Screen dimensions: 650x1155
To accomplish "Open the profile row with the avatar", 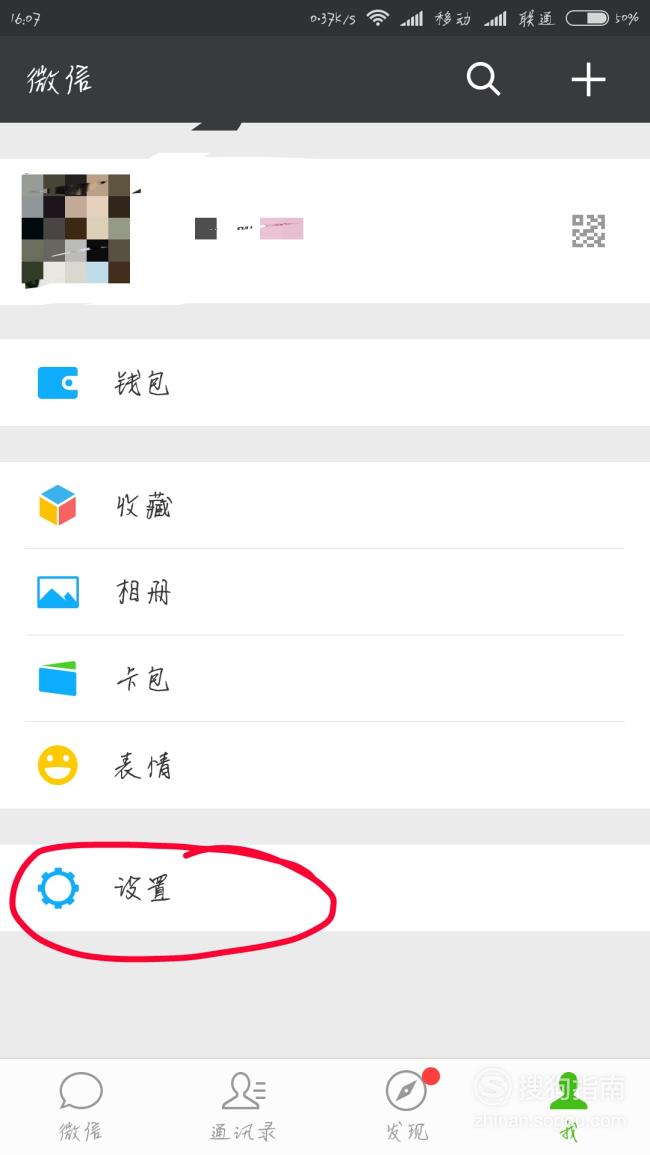I will point(325,230).
